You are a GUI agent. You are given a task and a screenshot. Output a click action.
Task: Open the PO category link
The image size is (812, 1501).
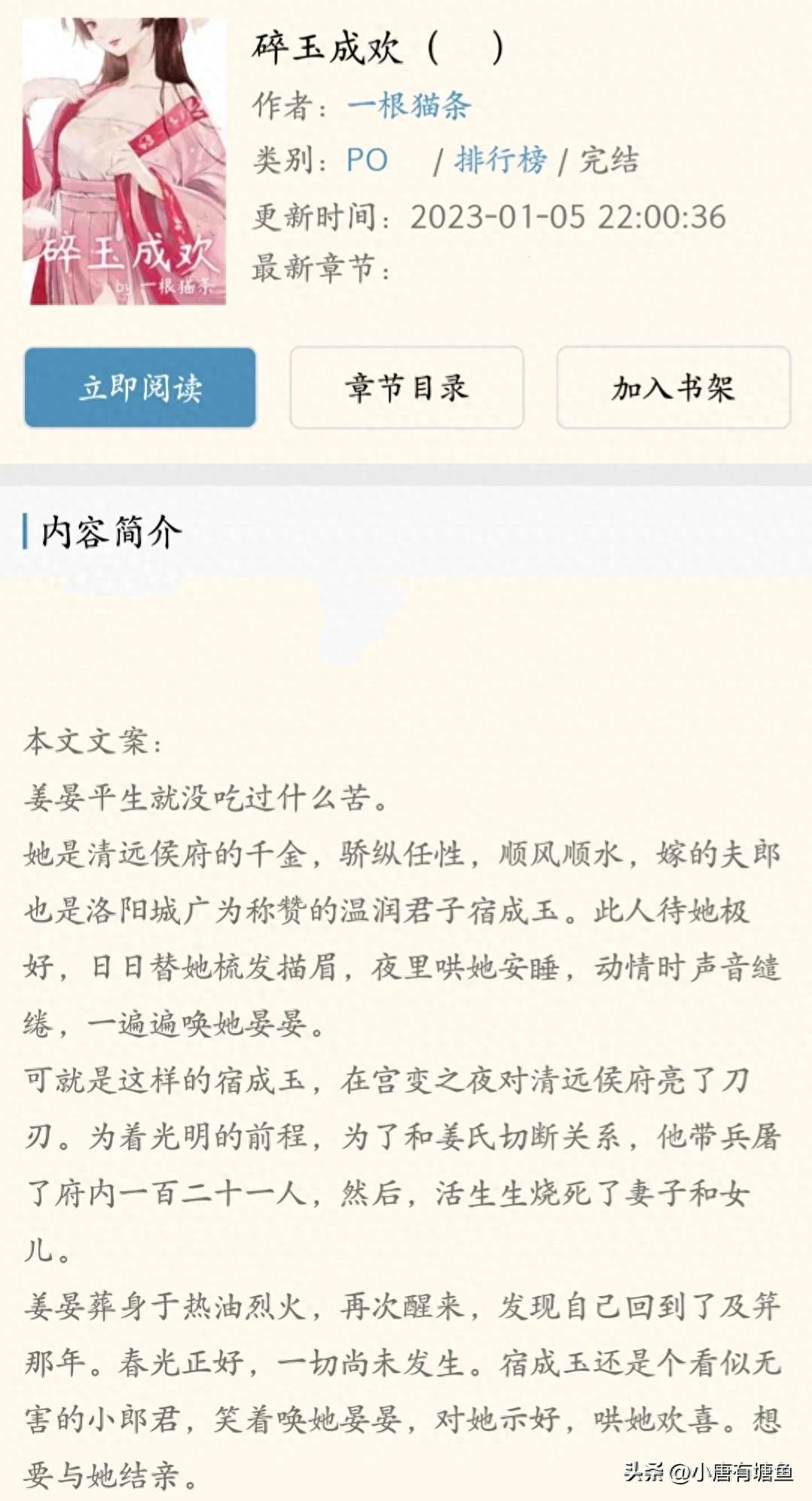click(367, 160)
